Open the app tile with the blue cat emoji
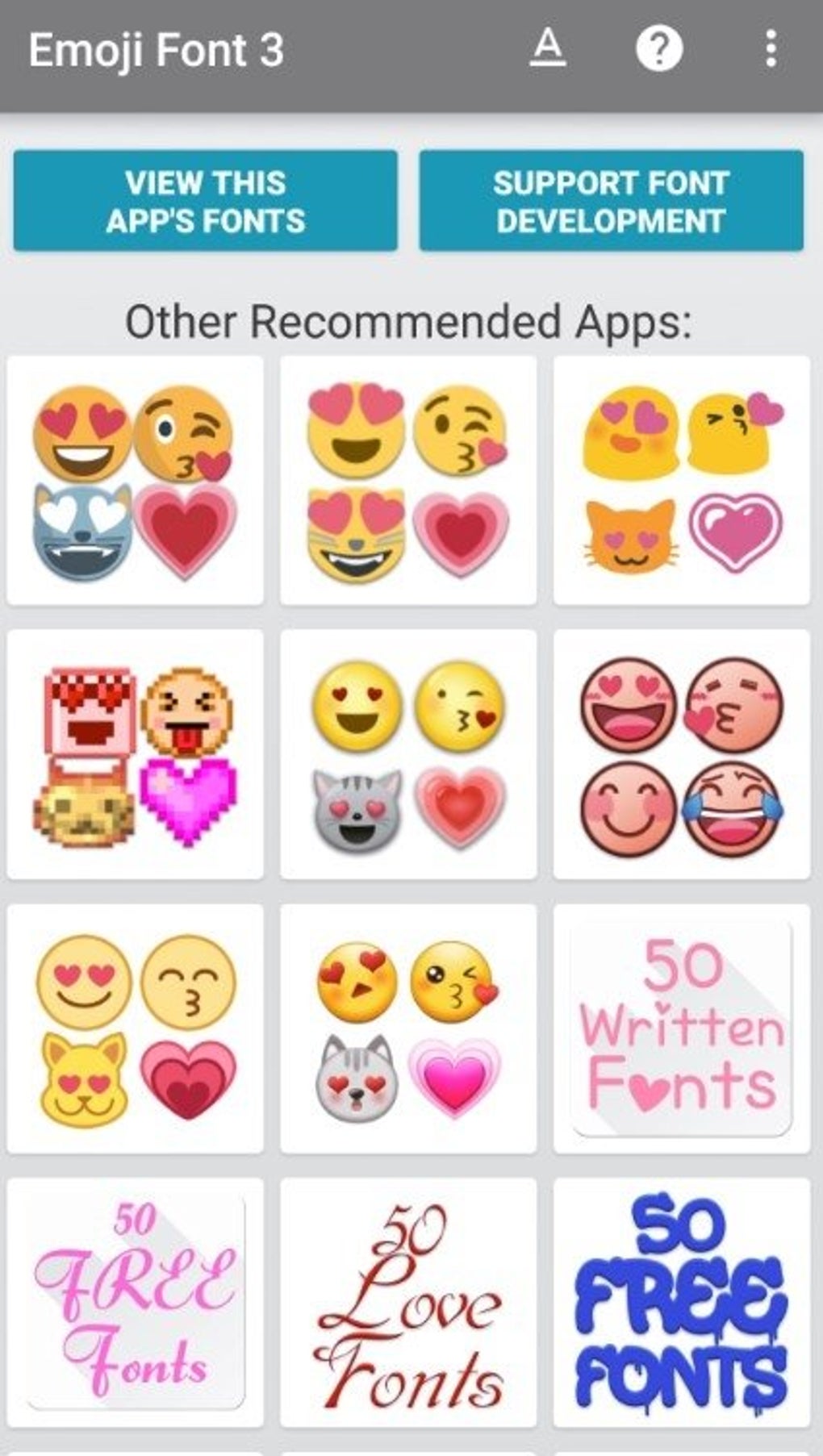 tap(135, 481)
